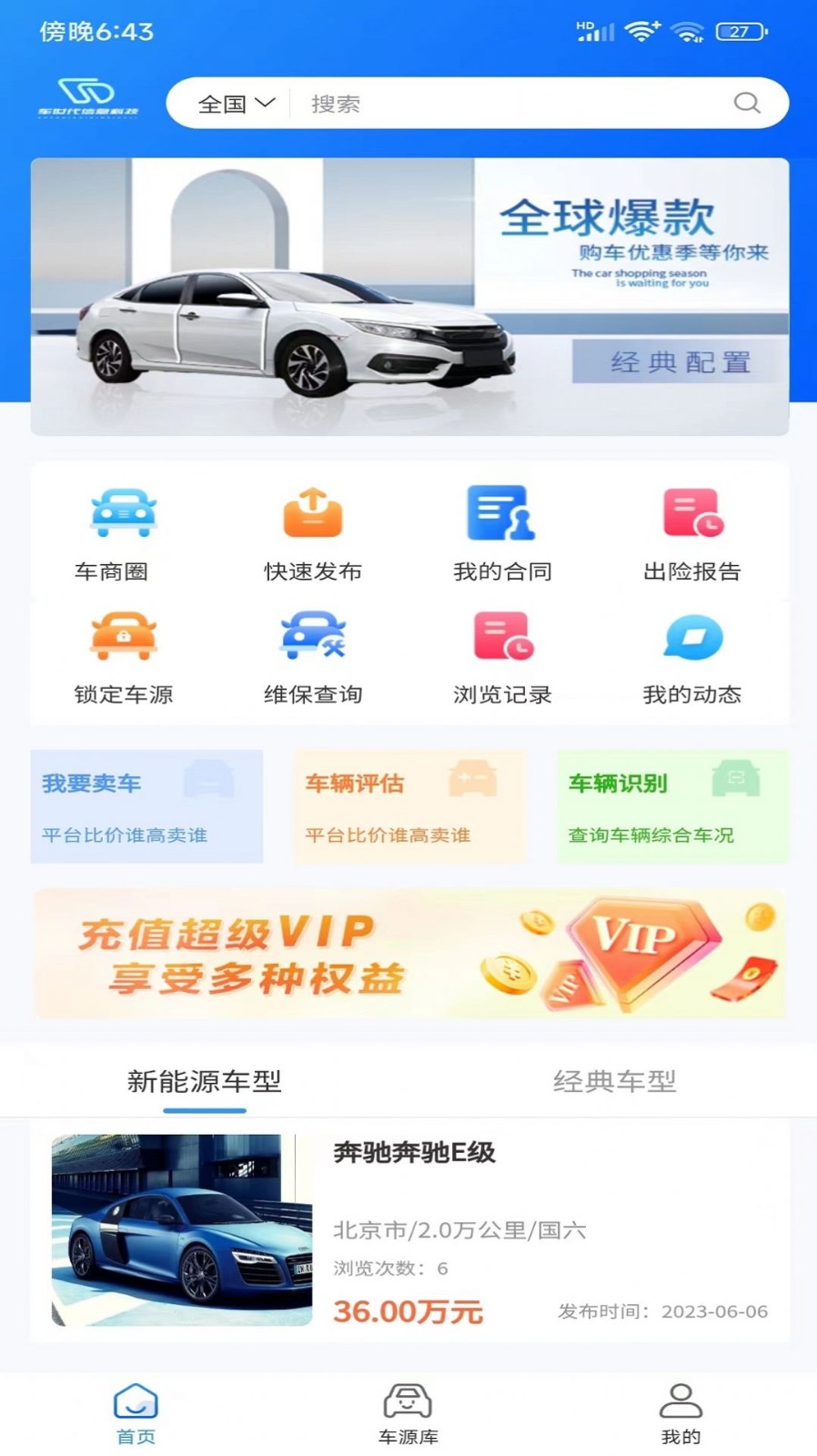Expand the 全国 region selector

(235, 103)
